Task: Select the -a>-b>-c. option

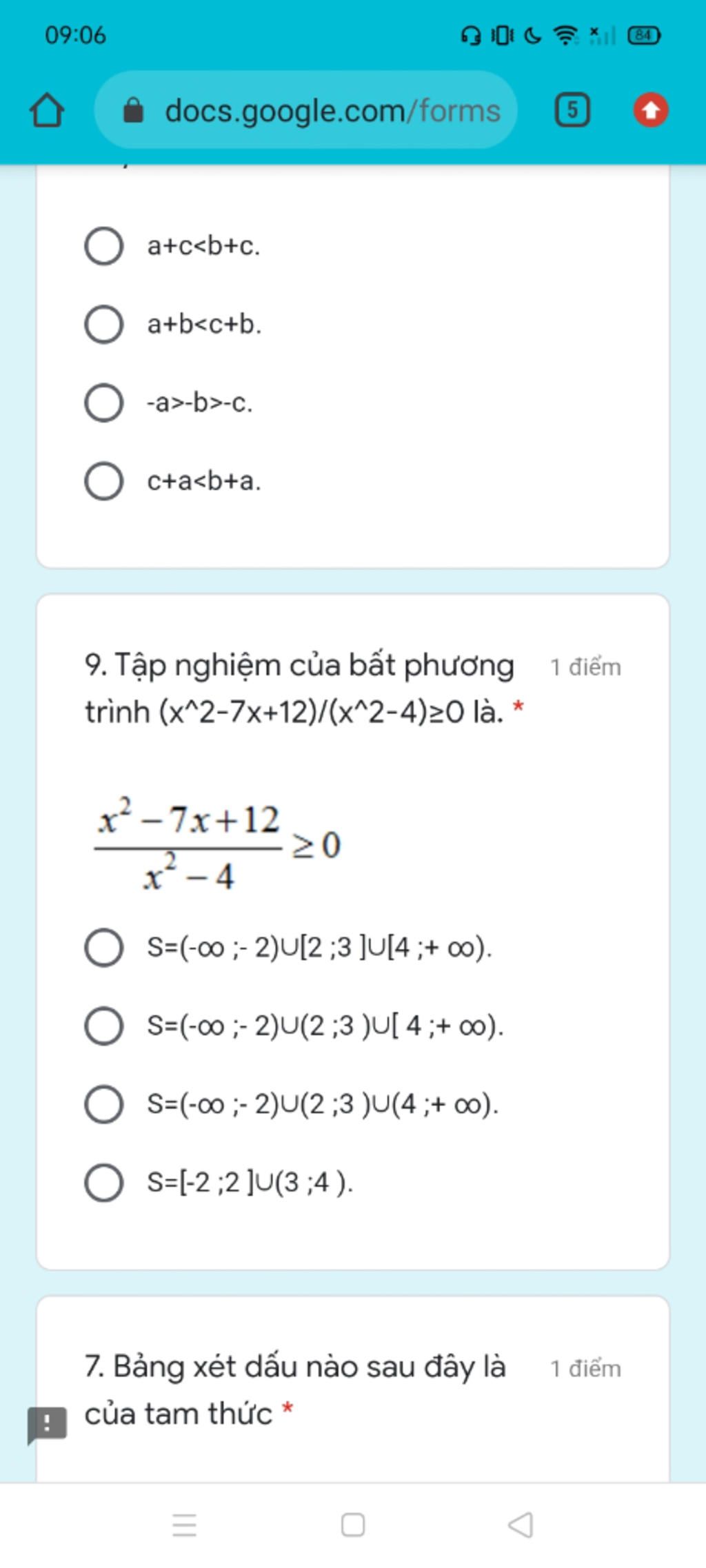Action: pyautogui.click(x=104, y=403)
